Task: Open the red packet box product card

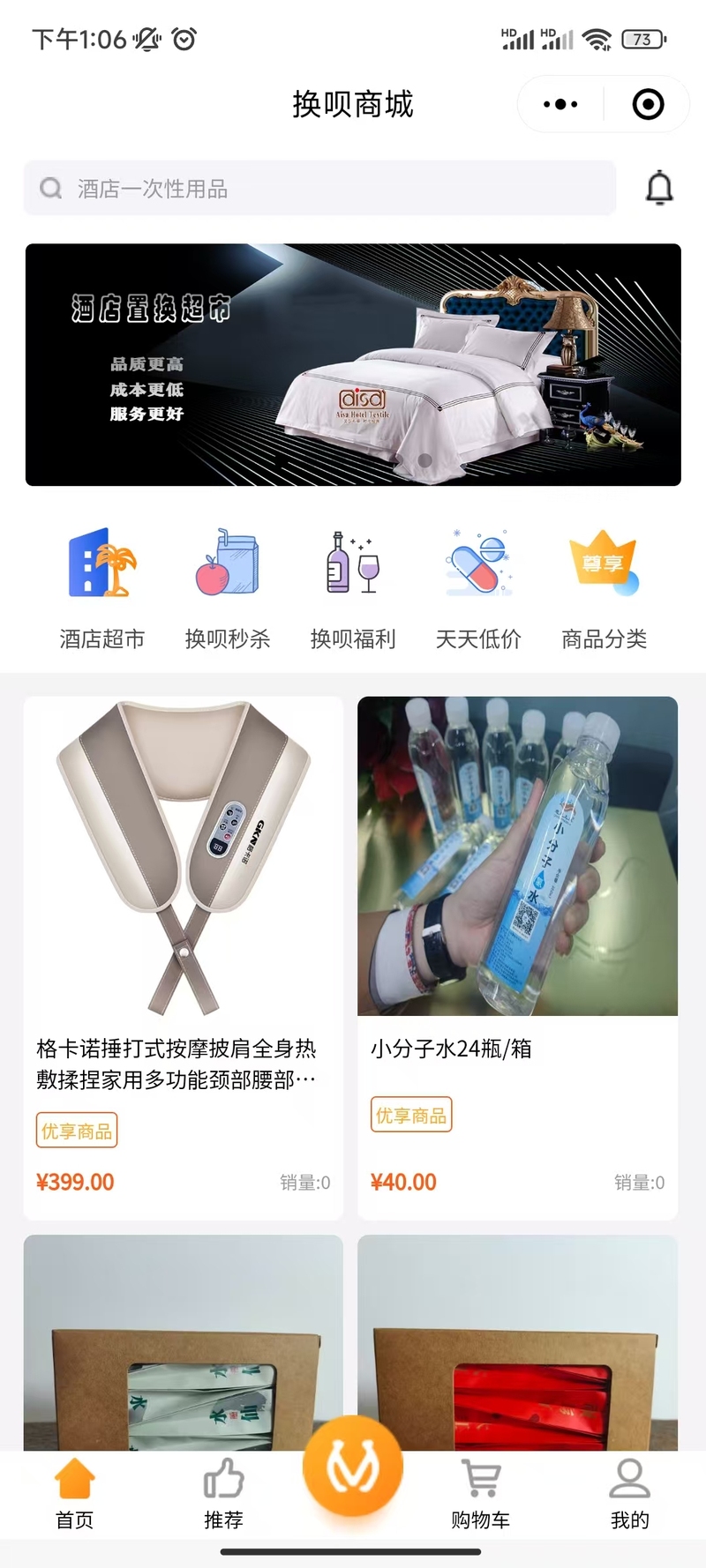Action: click(517, 1340)
